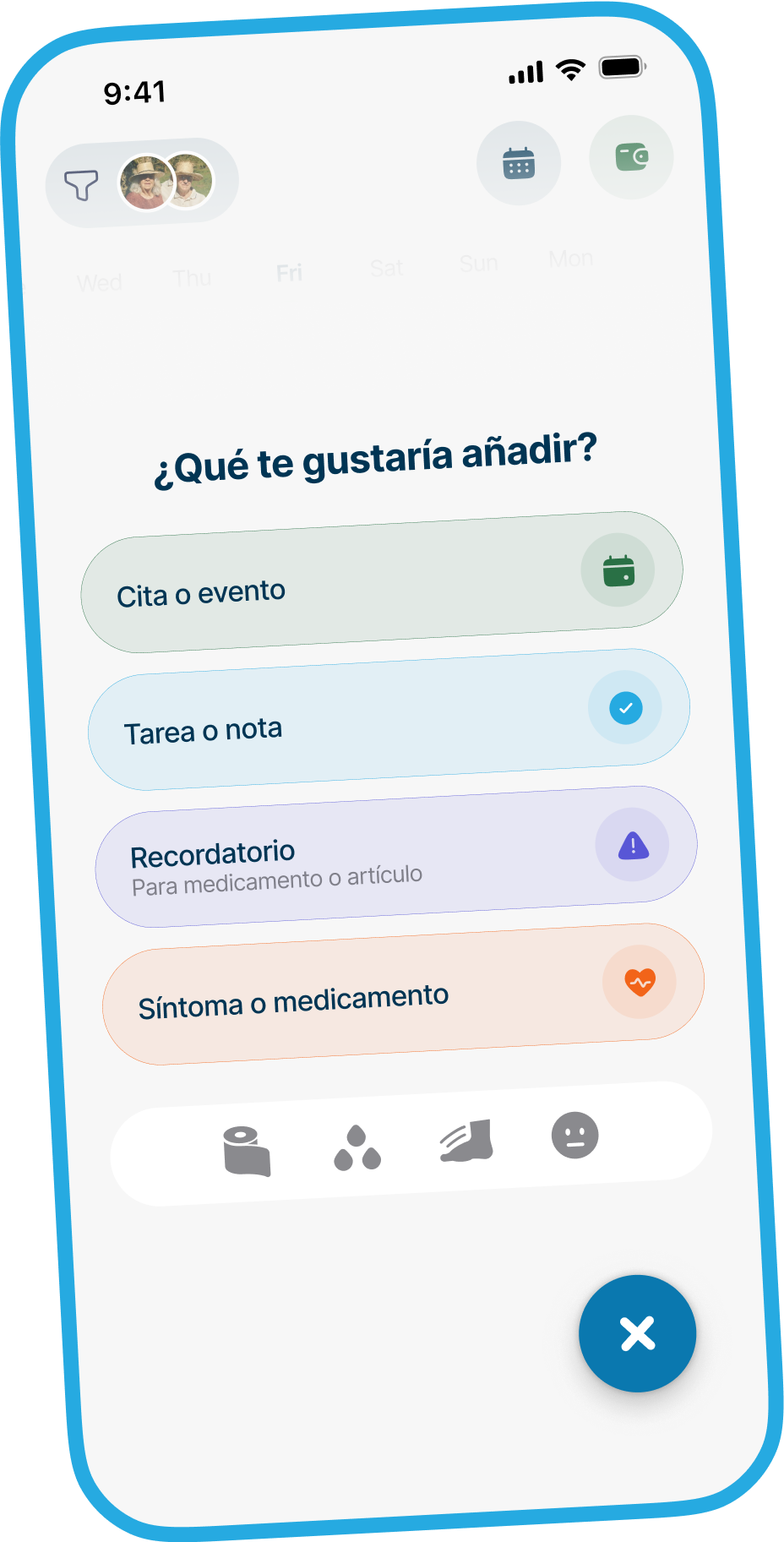
Task: Tap the toilet paper roll shortcut
Action: click(x=247, y=1152)
